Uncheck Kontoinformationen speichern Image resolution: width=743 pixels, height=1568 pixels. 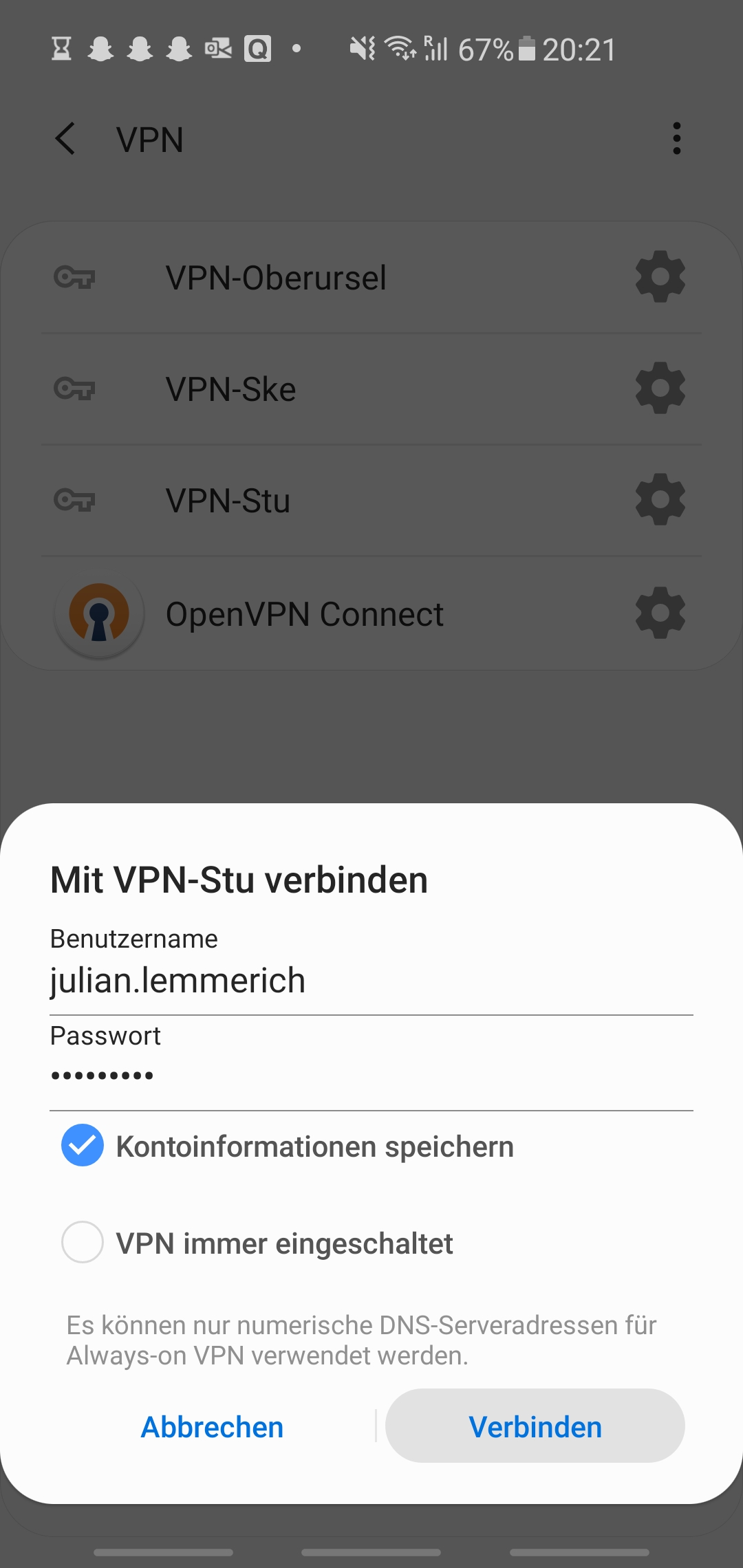coord(83,1146)
